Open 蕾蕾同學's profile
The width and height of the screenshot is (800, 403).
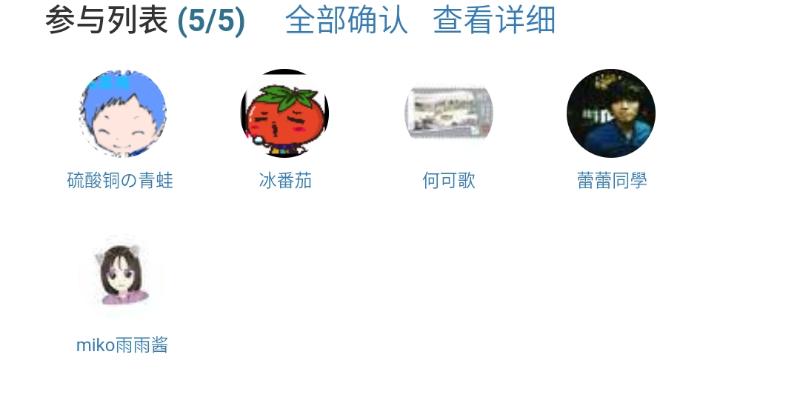(611, 114)
